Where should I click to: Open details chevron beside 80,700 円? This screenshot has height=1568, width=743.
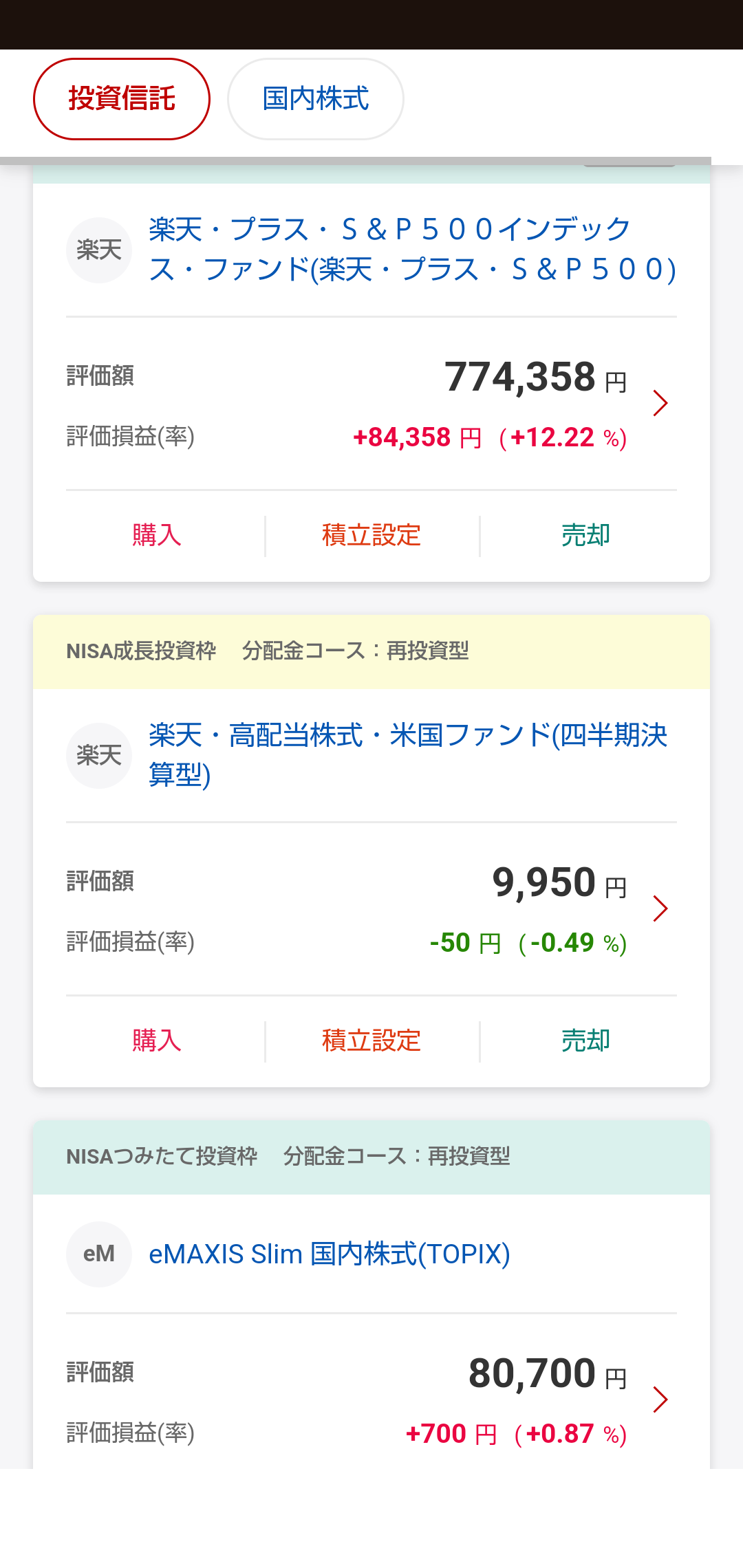[x=660, y=1400]
